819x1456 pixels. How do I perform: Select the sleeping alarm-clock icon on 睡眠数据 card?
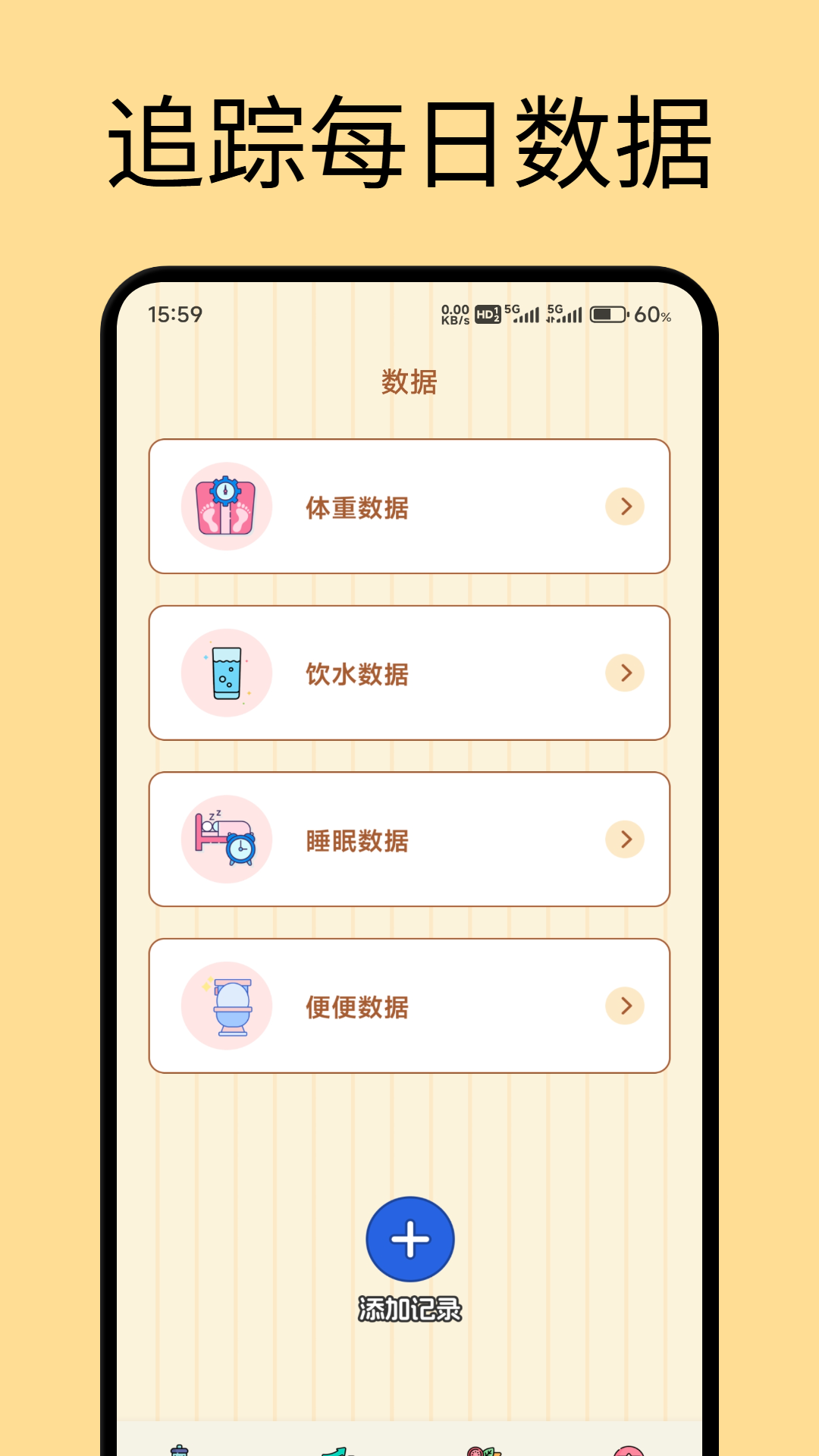pos(225,839)
